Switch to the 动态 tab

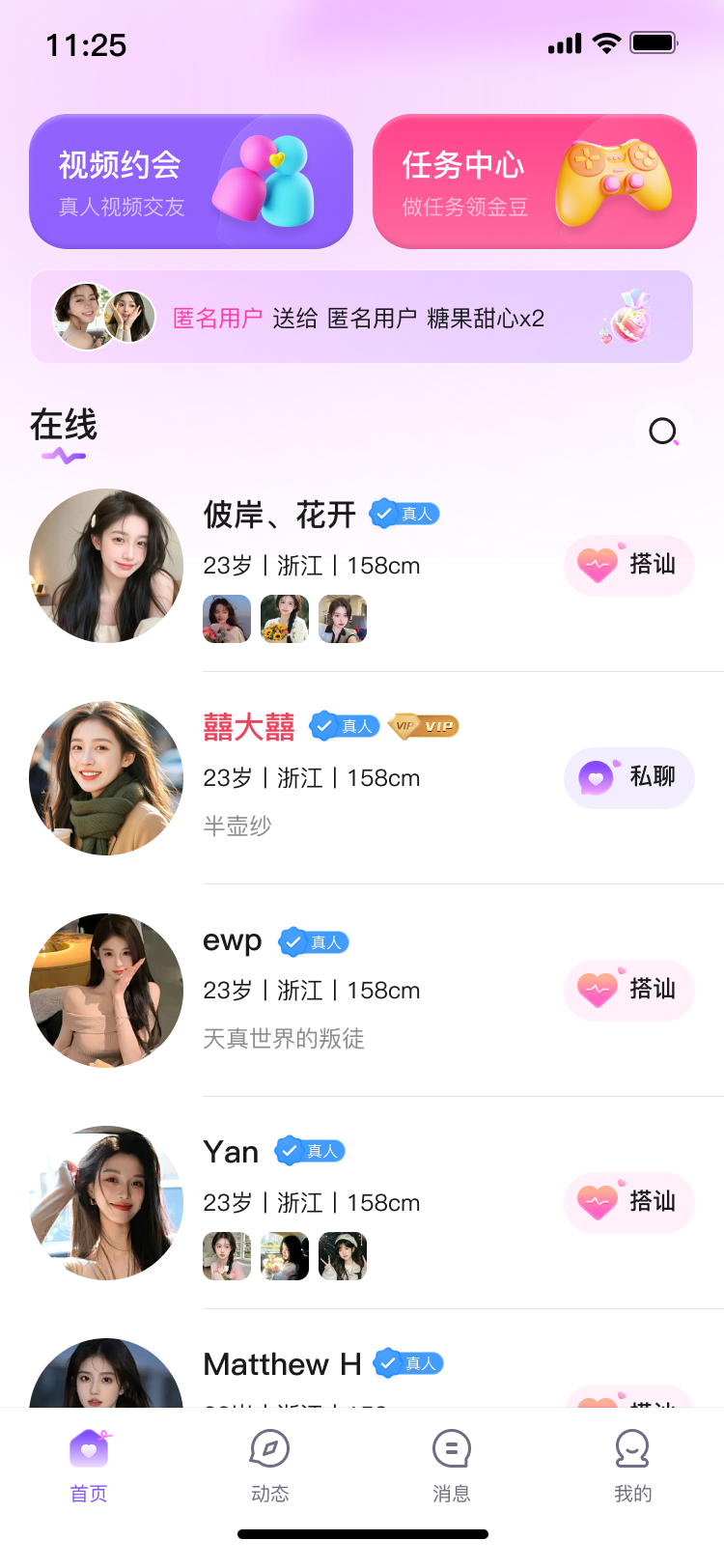point(269,1466)
